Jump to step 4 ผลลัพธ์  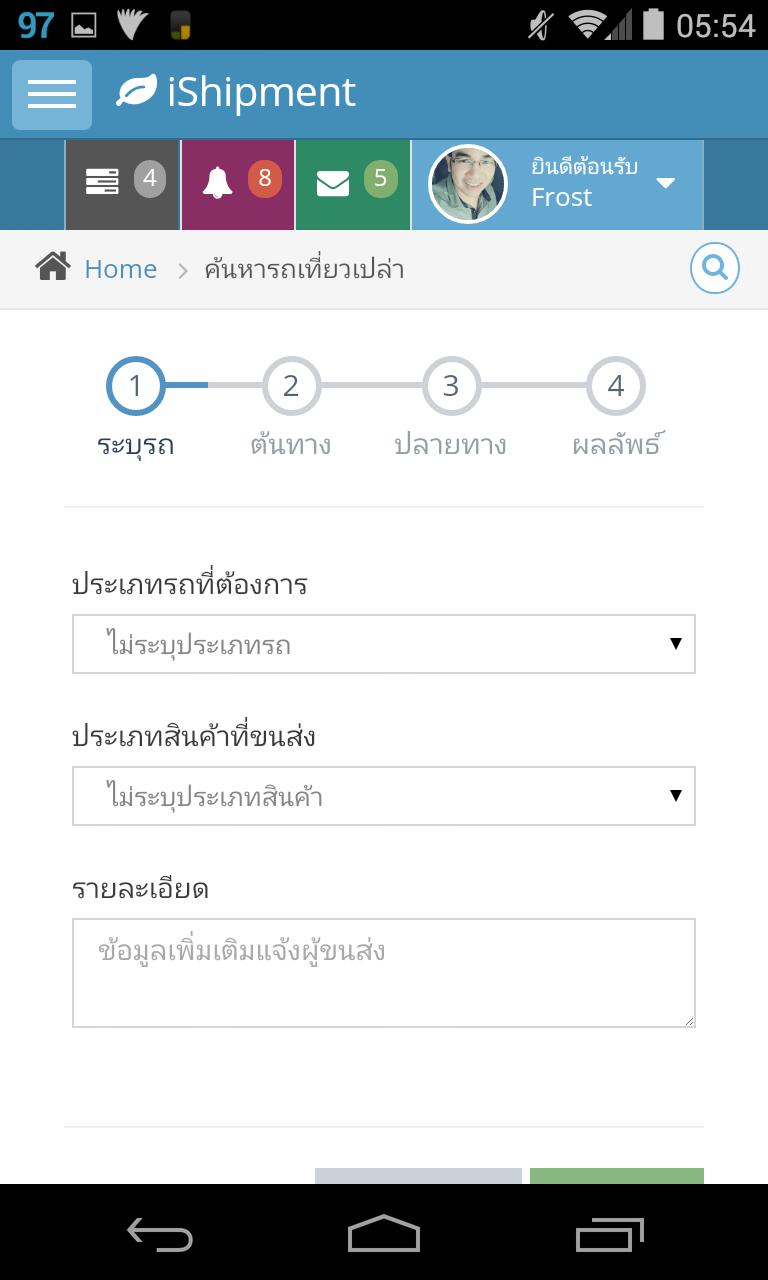615,386
